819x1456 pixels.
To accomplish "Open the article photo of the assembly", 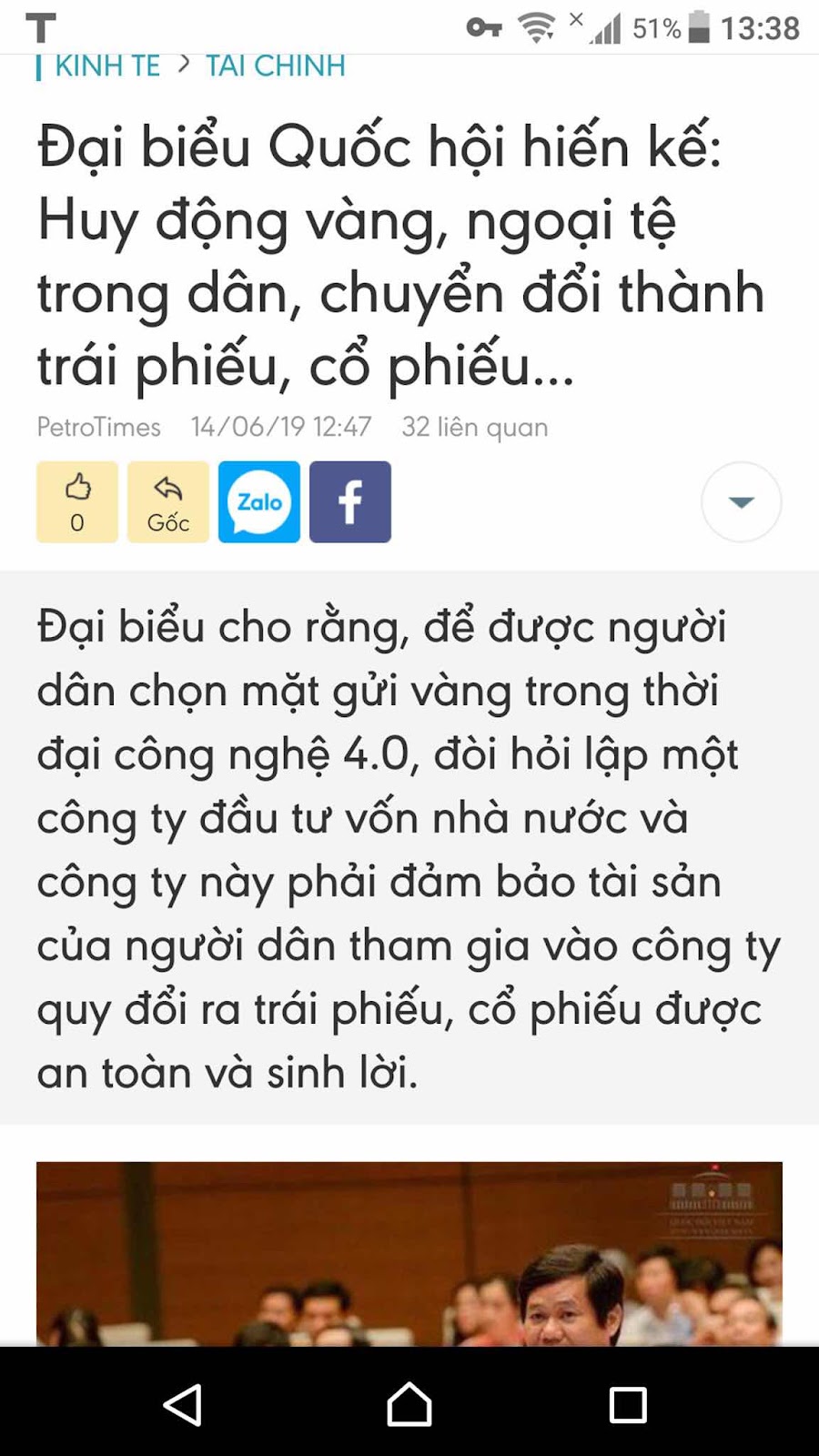I will click(409, 1254).
